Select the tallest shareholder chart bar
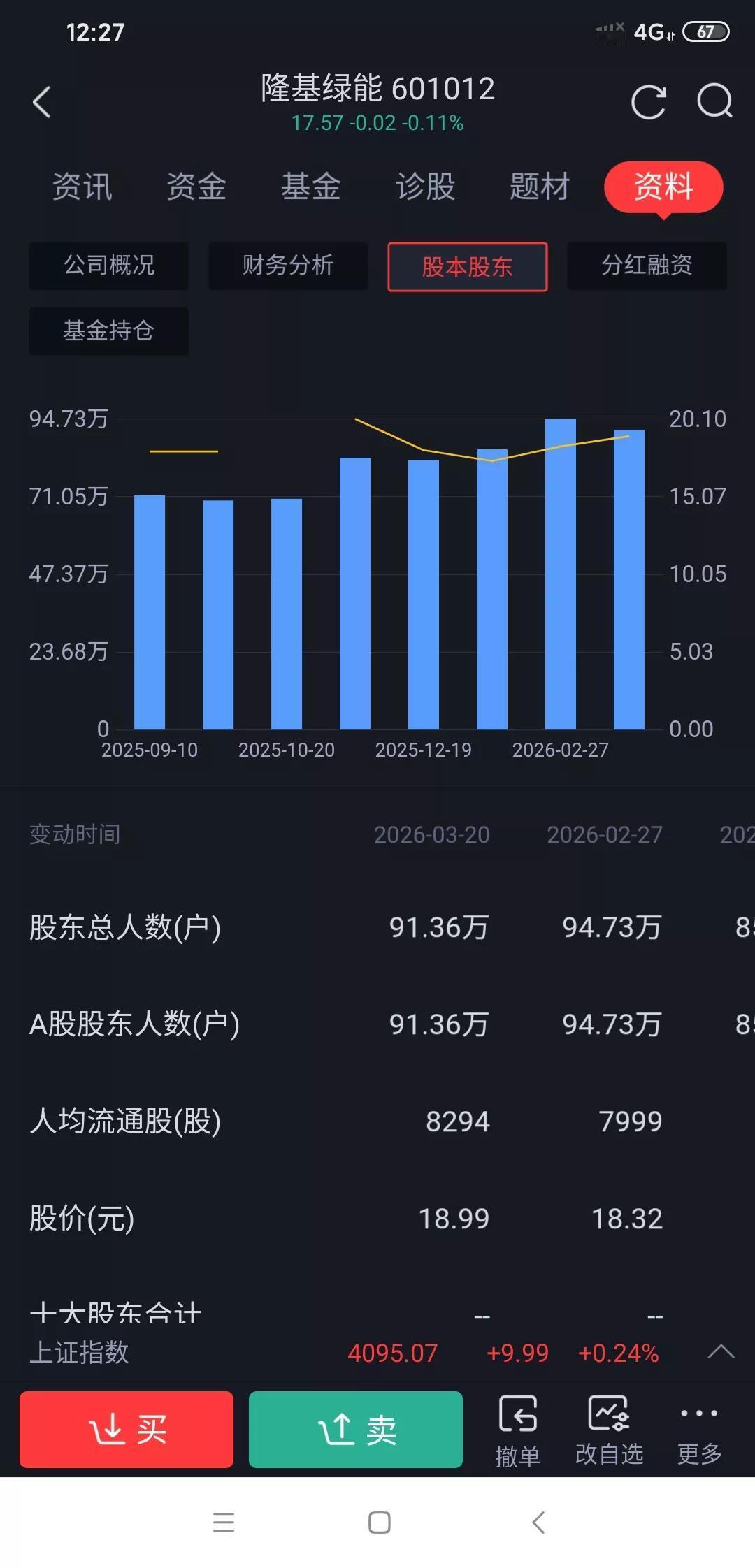 (x=559, y=573)
